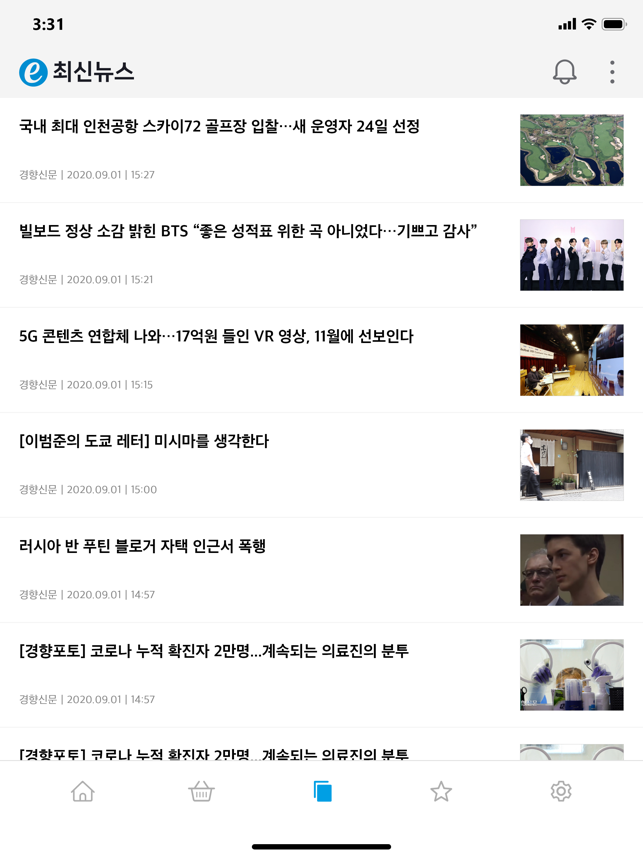This screenshot has width=643, height=858.
Task: Read the 러시아 반 푸틴 블로거 폭행 article
Action: pyautogui.click(x=142, y=547)
